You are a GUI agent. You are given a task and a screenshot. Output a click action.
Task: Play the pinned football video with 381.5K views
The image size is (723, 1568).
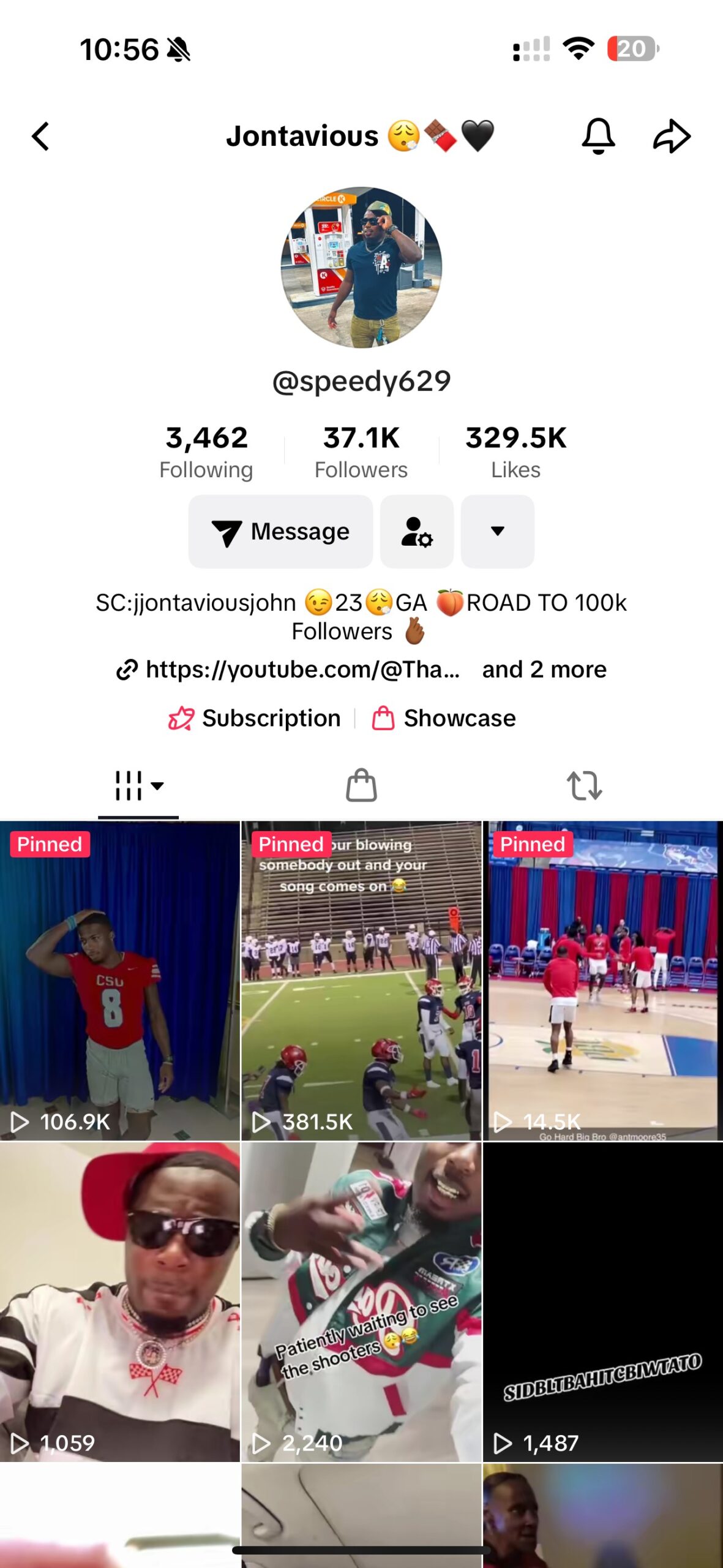coord(361,981)
